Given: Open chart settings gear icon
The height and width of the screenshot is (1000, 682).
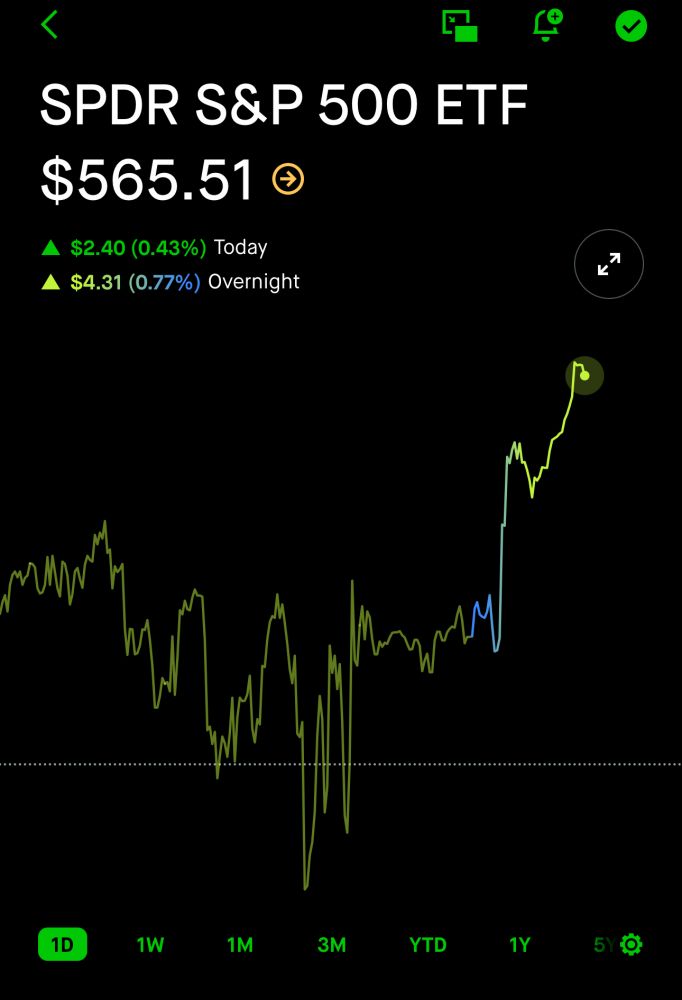Looking at the screenshot, I should point(632,945).
